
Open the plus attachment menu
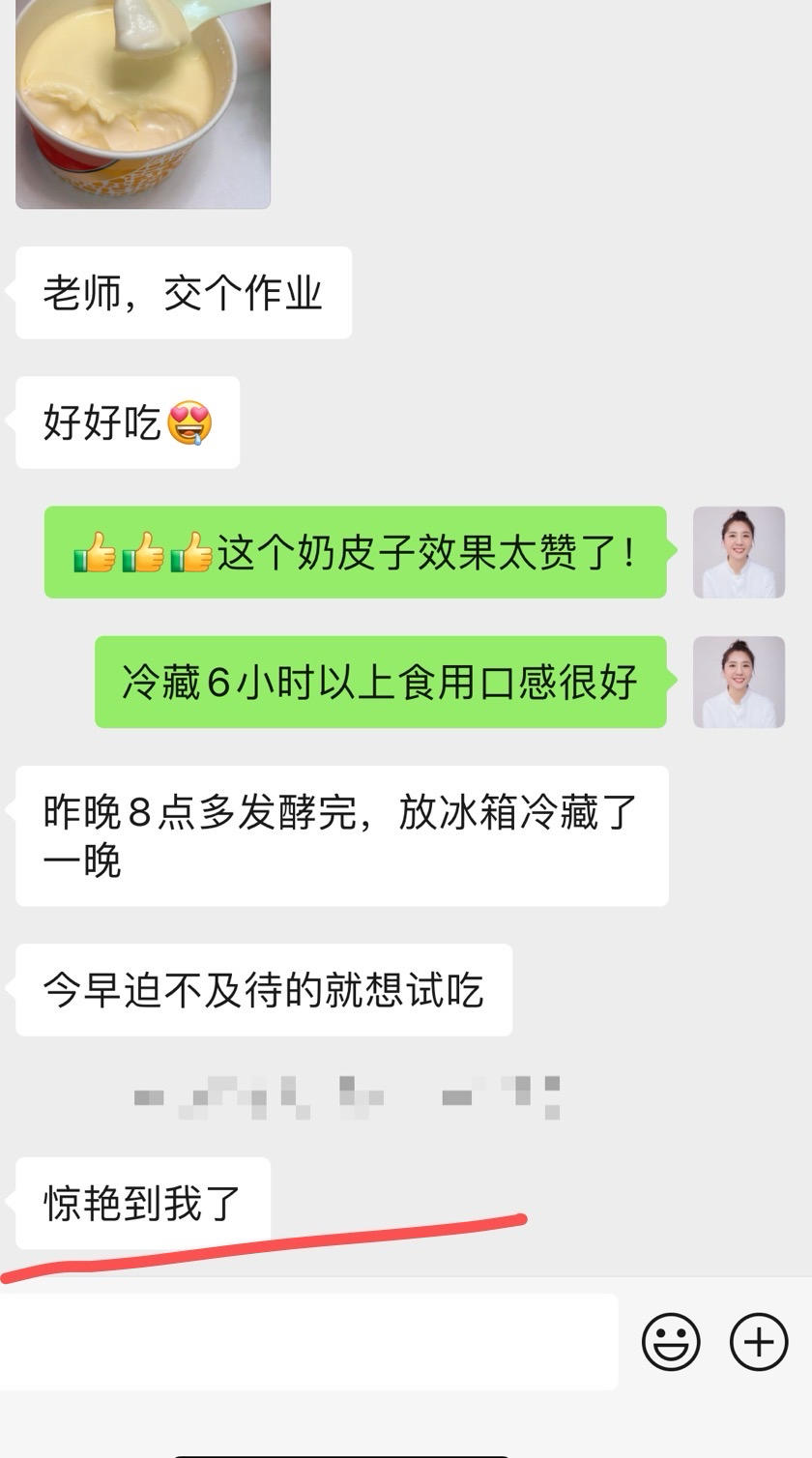[759, 1342]
